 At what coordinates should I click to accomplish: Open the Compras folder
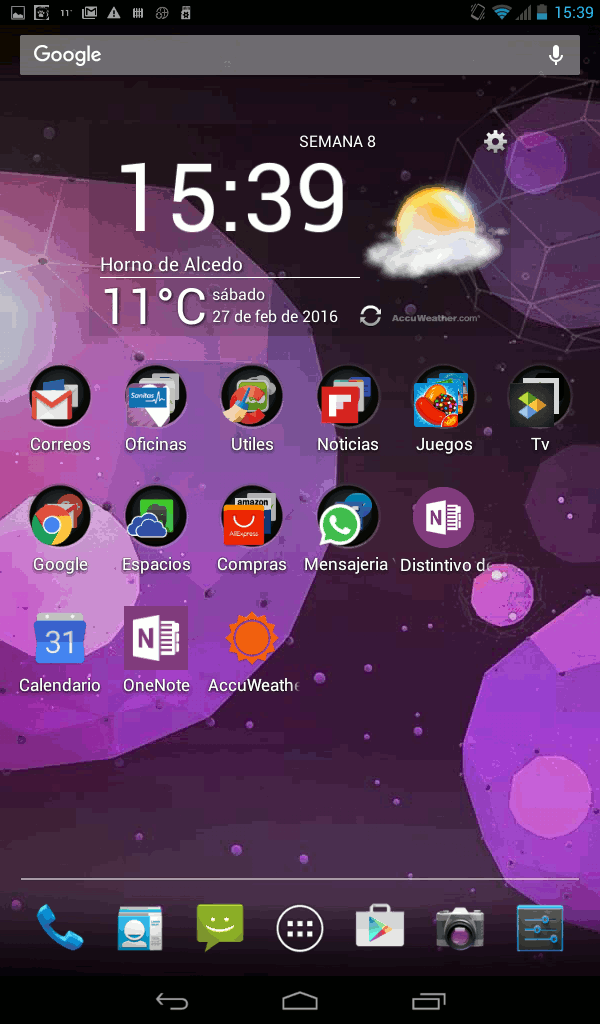(x=252, y=517)
